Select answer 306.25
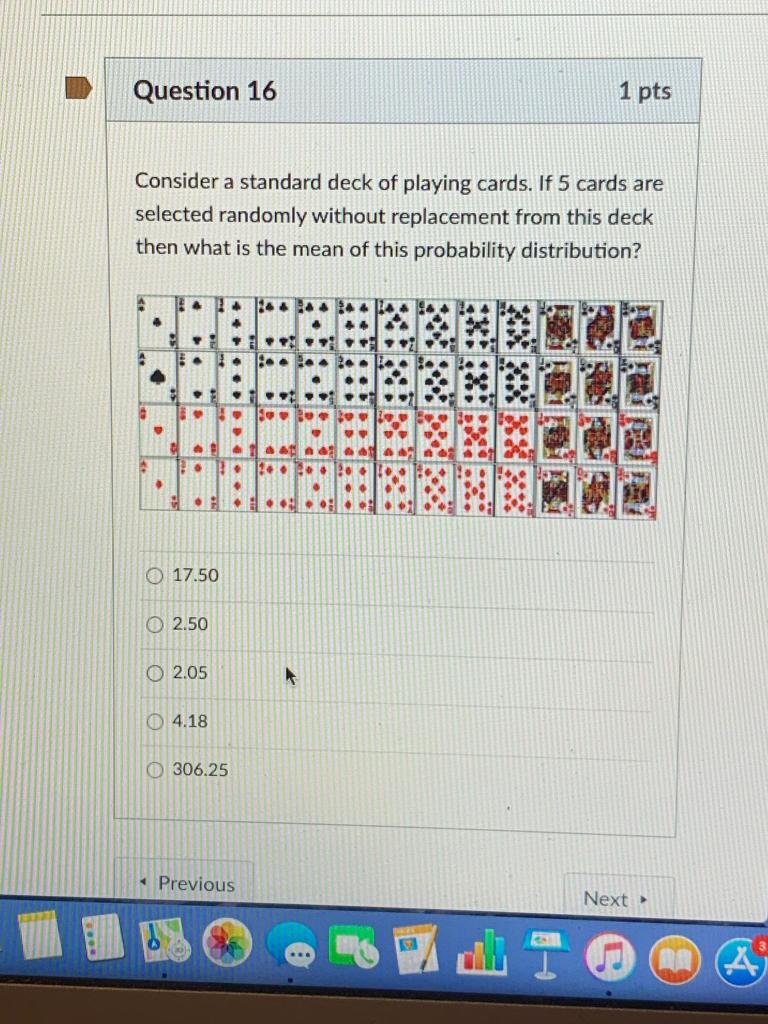Image resolution: width=768 pixels, height=1024 pixels. point(155,769)
